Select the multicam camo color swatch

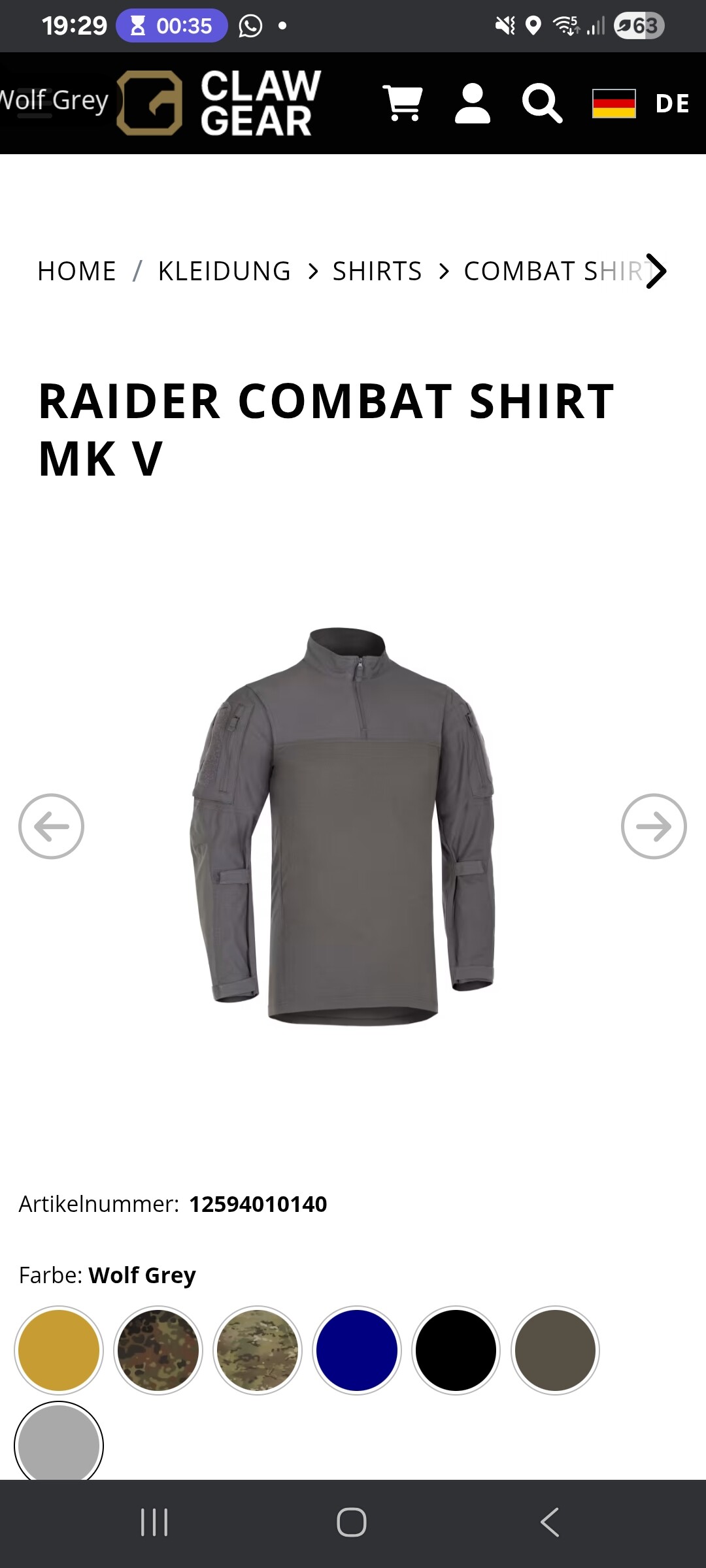258,1350
